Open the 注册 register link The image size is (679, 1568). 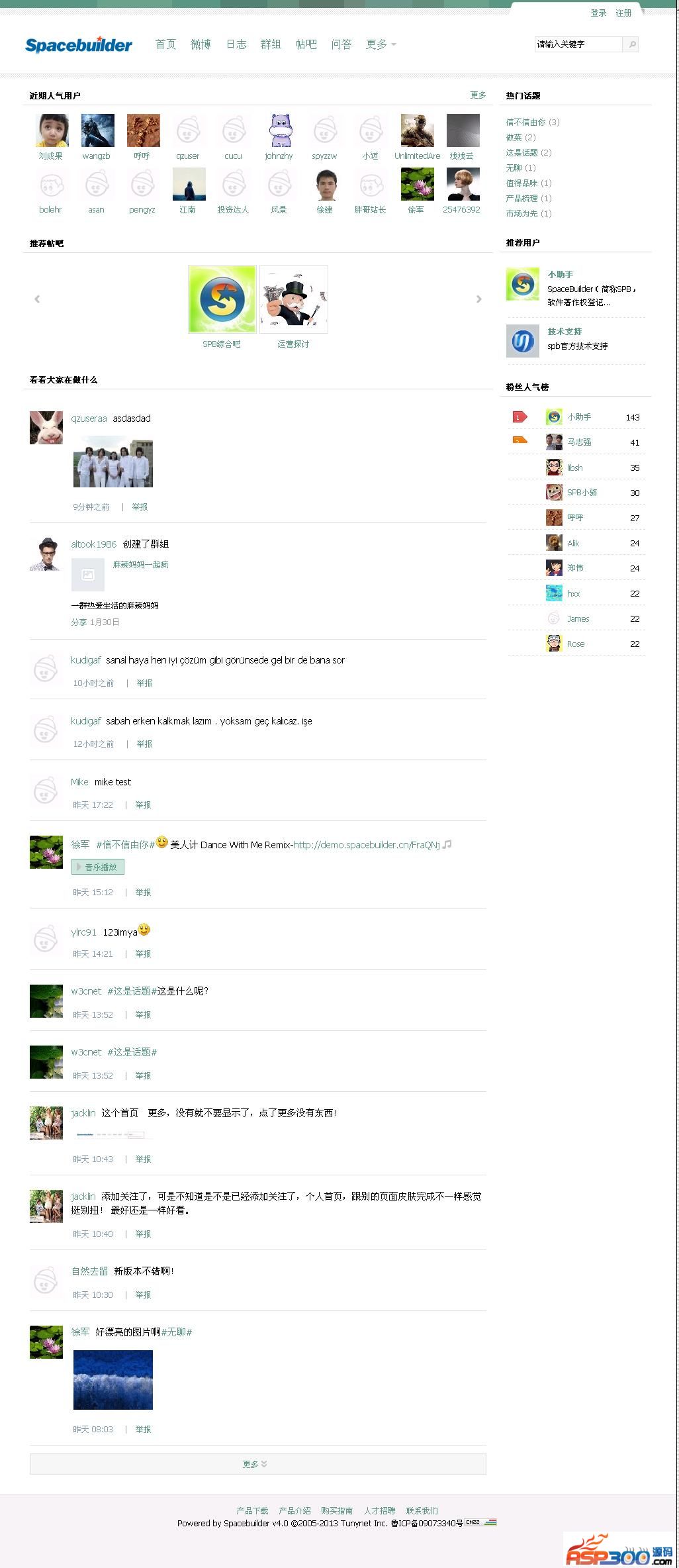point(623,13)
